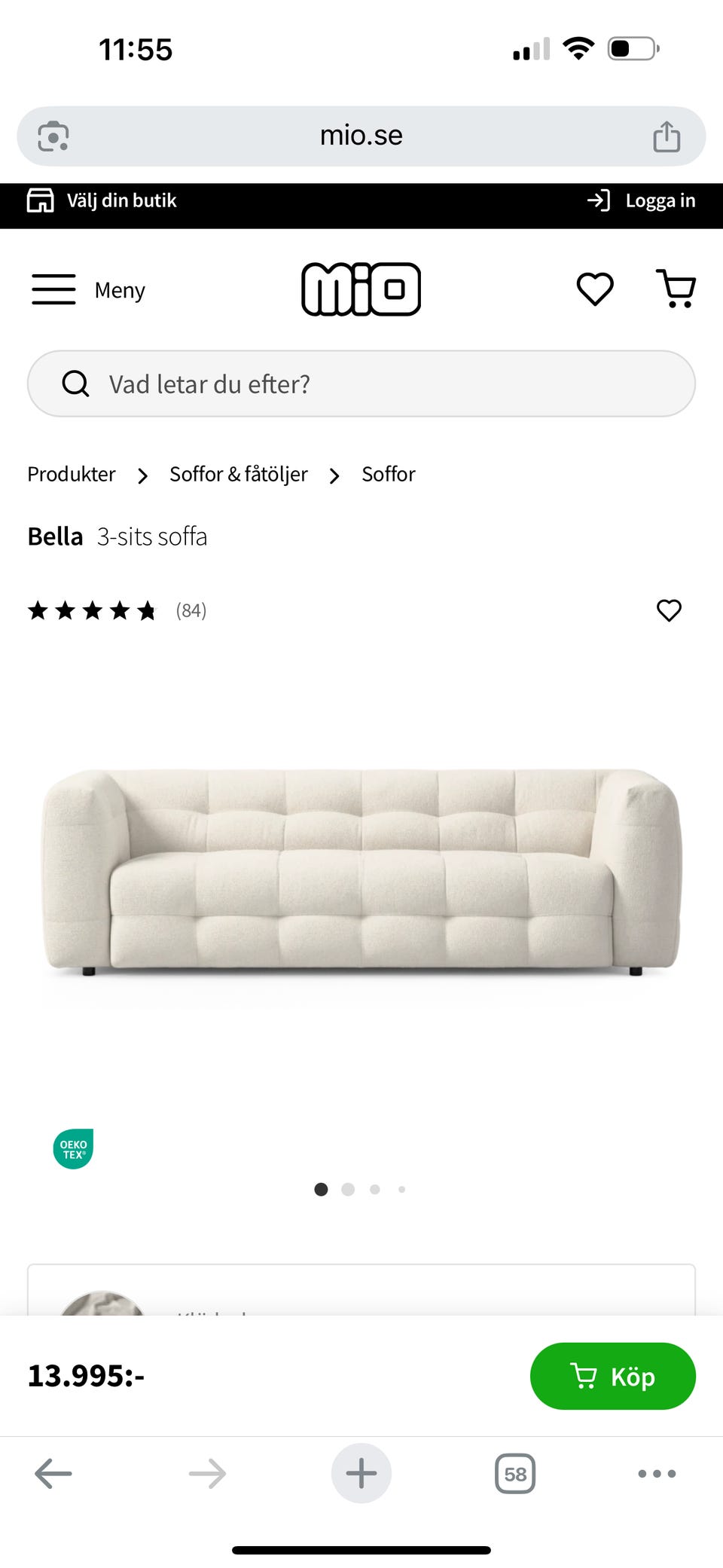
Task: Favorite the Bella sofa with the heart toggle
Action: [x=669, y=611]
